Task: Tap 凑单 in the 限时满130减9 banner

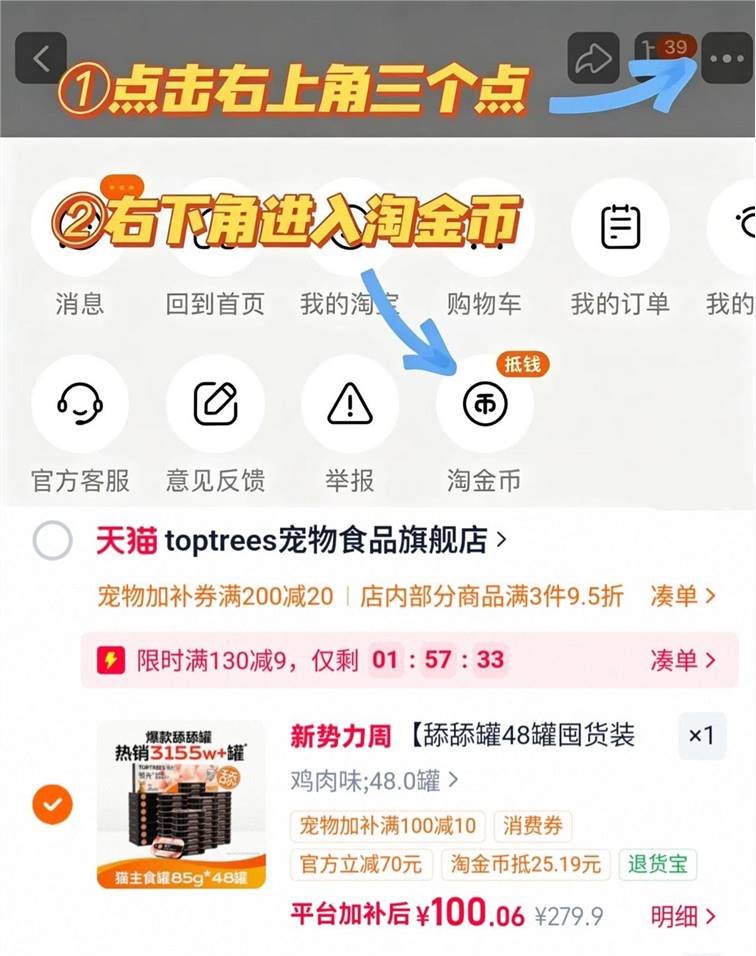Action: pos(682,660)
